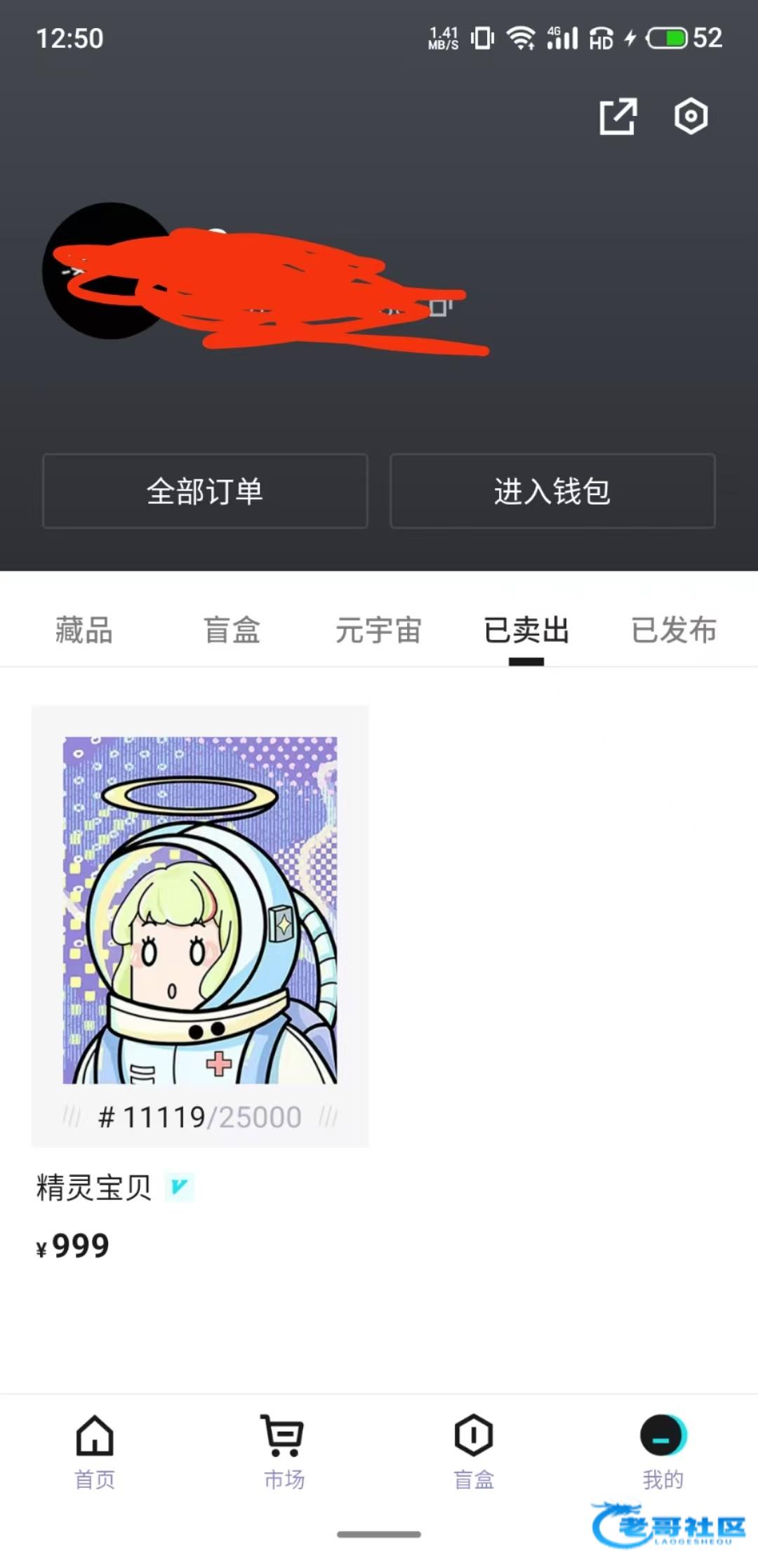This screenshot has height=1568, width=758.
Task: Switch to the 已发布 tab
Action: coord(674,630)
